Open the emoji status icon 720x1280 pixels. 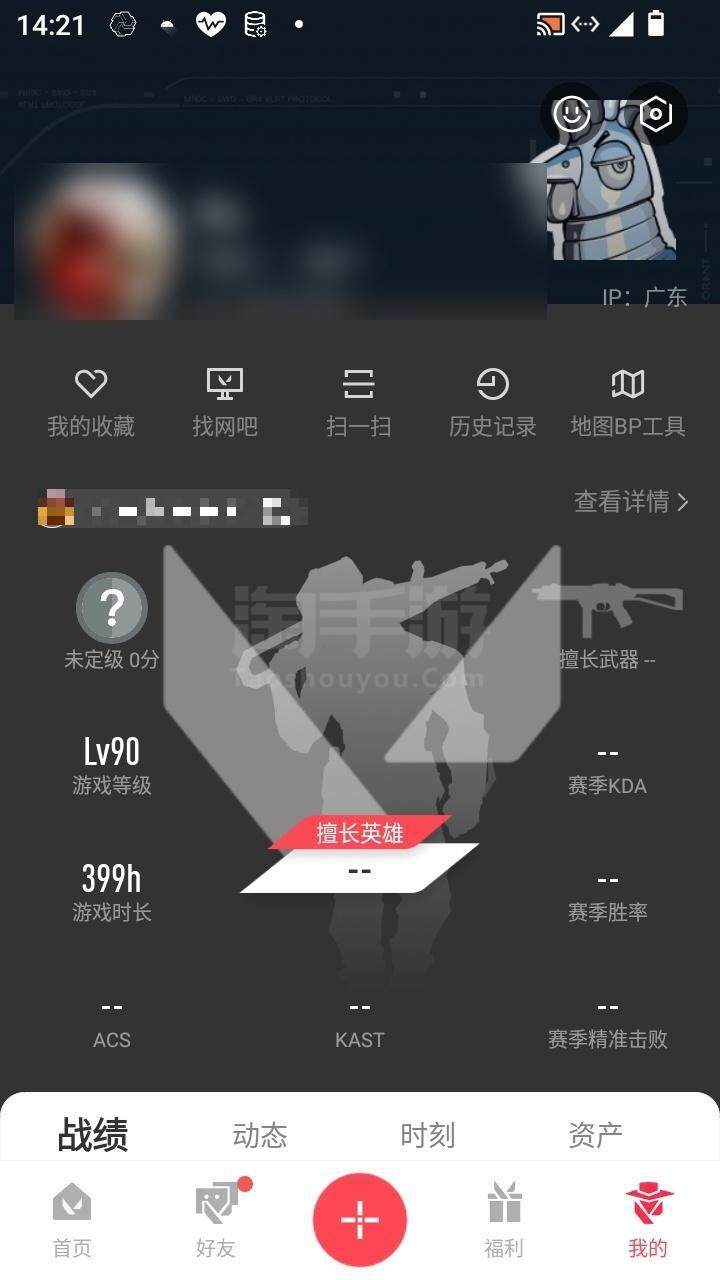coord(572,114)
